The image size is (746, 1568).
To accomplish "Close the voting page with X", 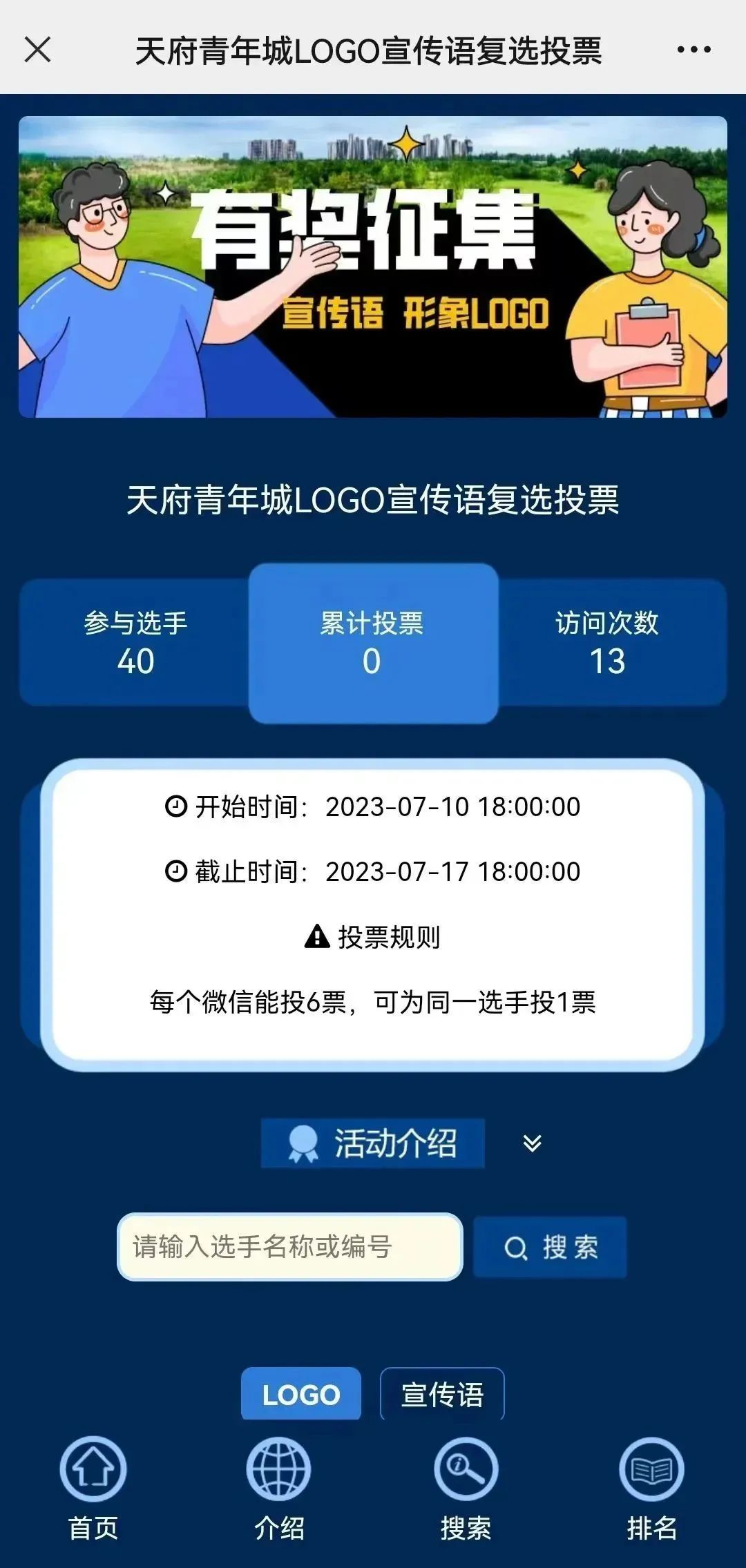I will pos(37,50).
